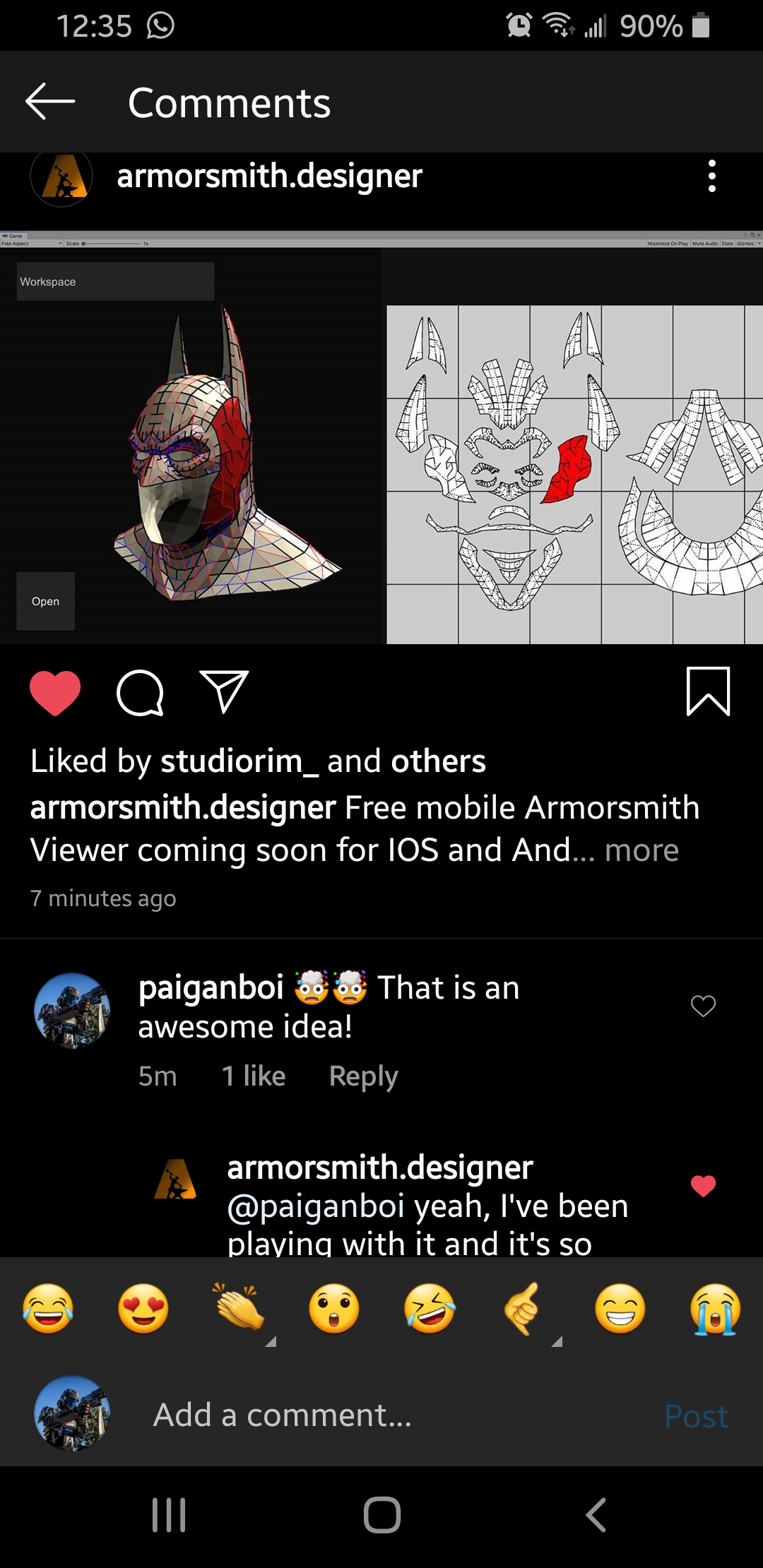The width and height of the screenshot is (763, 1568).
Task: Tap the comment bubble icon under the post
Action: point(140,693)
